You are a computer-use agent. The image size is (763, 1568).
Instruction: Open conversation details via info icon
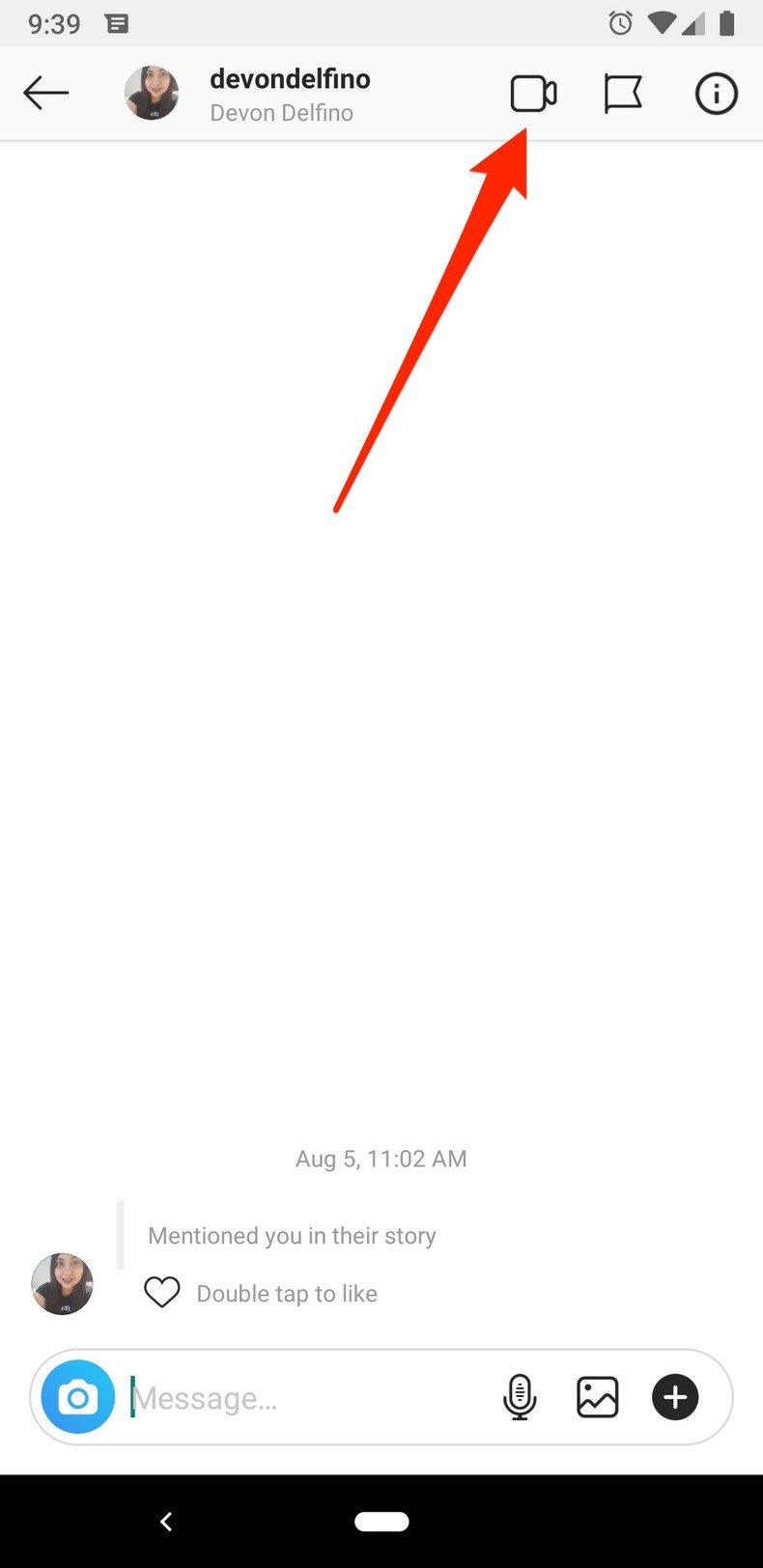point(716,93)
